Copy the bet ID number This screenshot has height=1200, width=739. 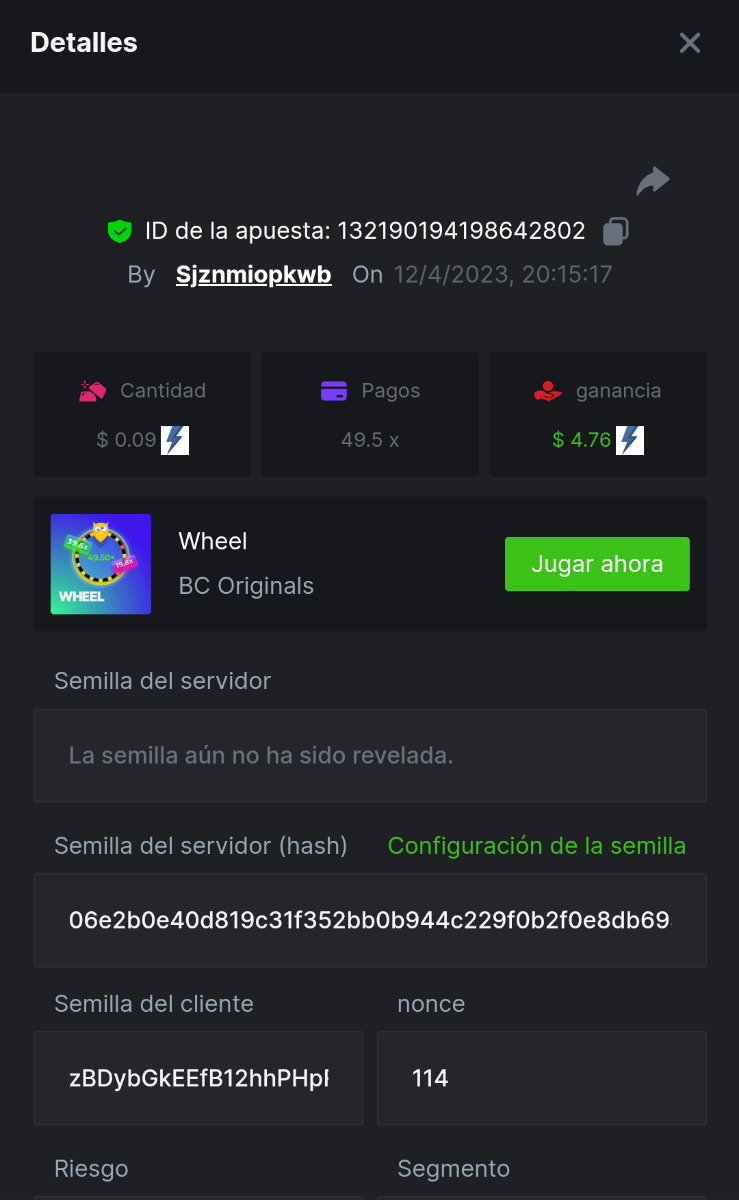tap(615, 231)
